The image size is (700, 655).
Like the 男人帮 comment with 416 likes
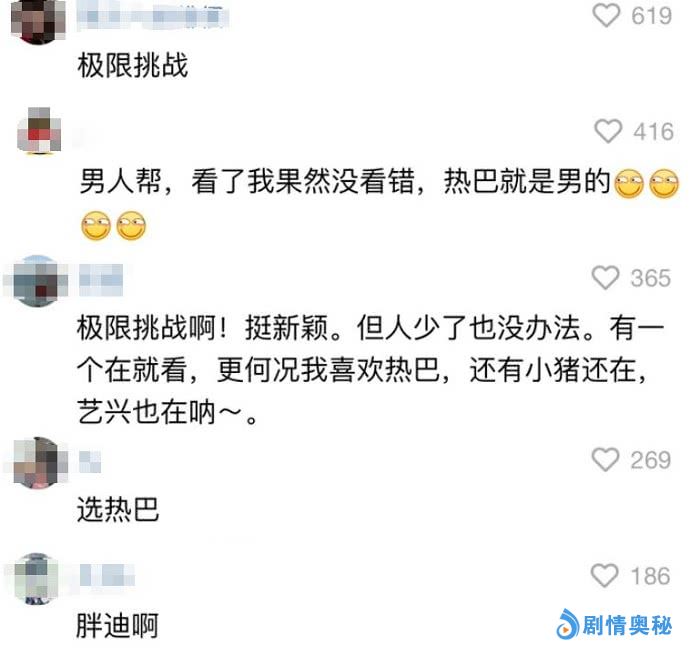pos(607,131)
